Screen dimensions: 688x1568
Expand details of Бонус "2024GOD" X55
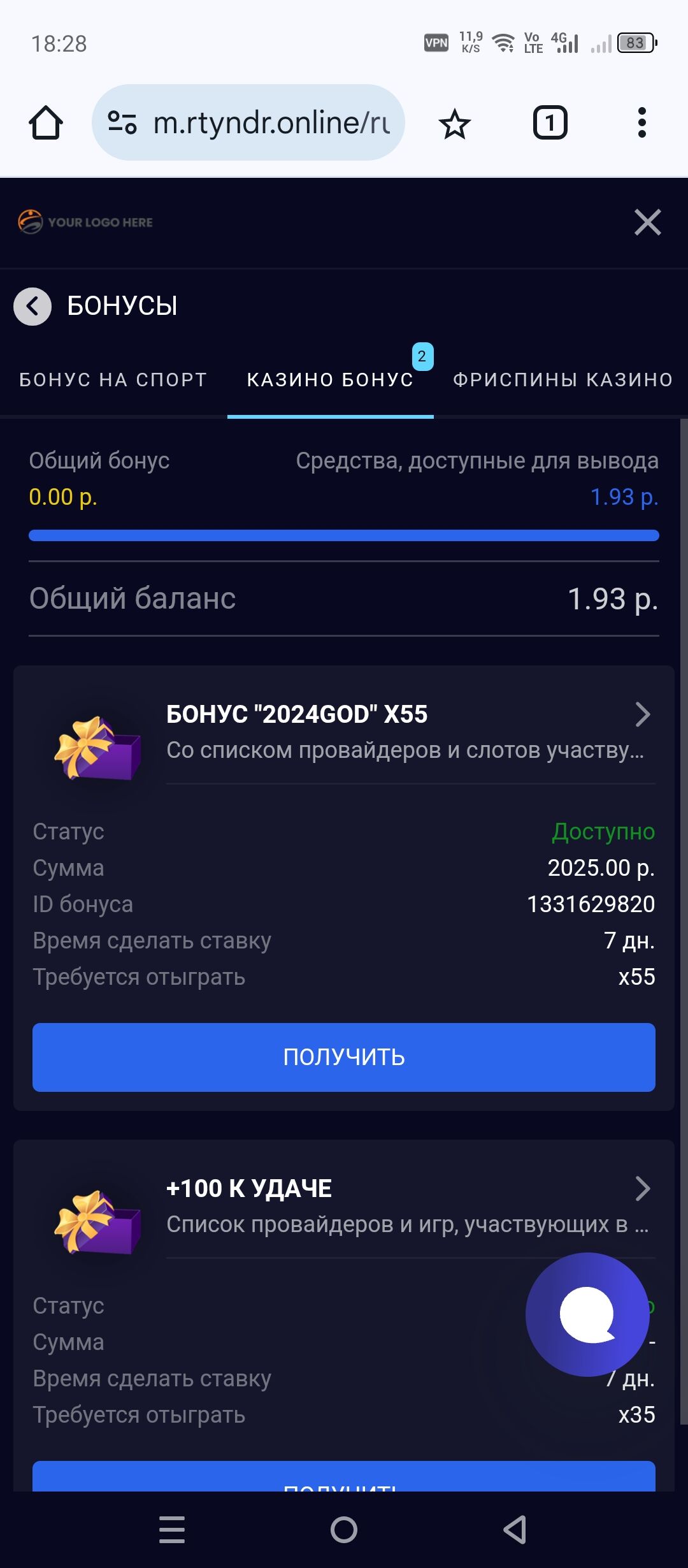(642, 715)
